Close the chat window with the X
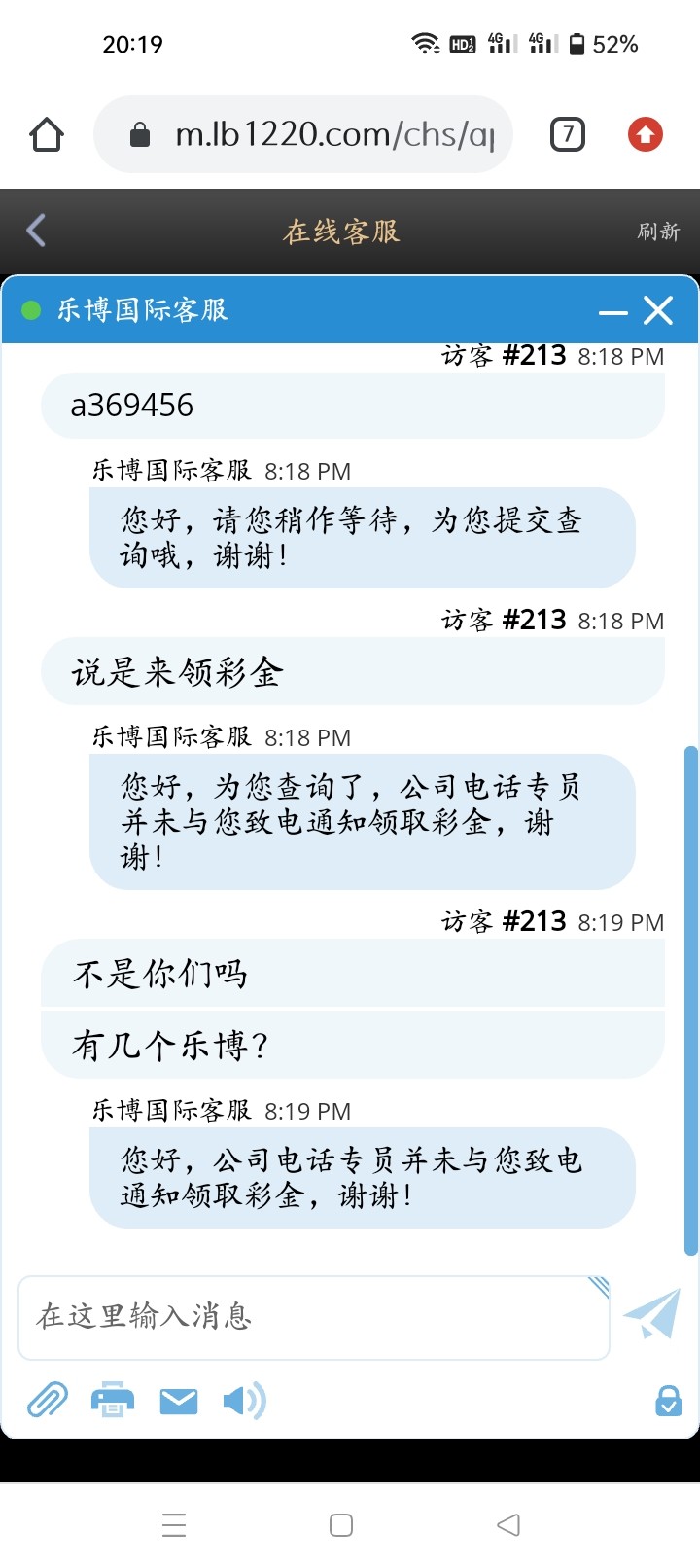 [659, 310]
